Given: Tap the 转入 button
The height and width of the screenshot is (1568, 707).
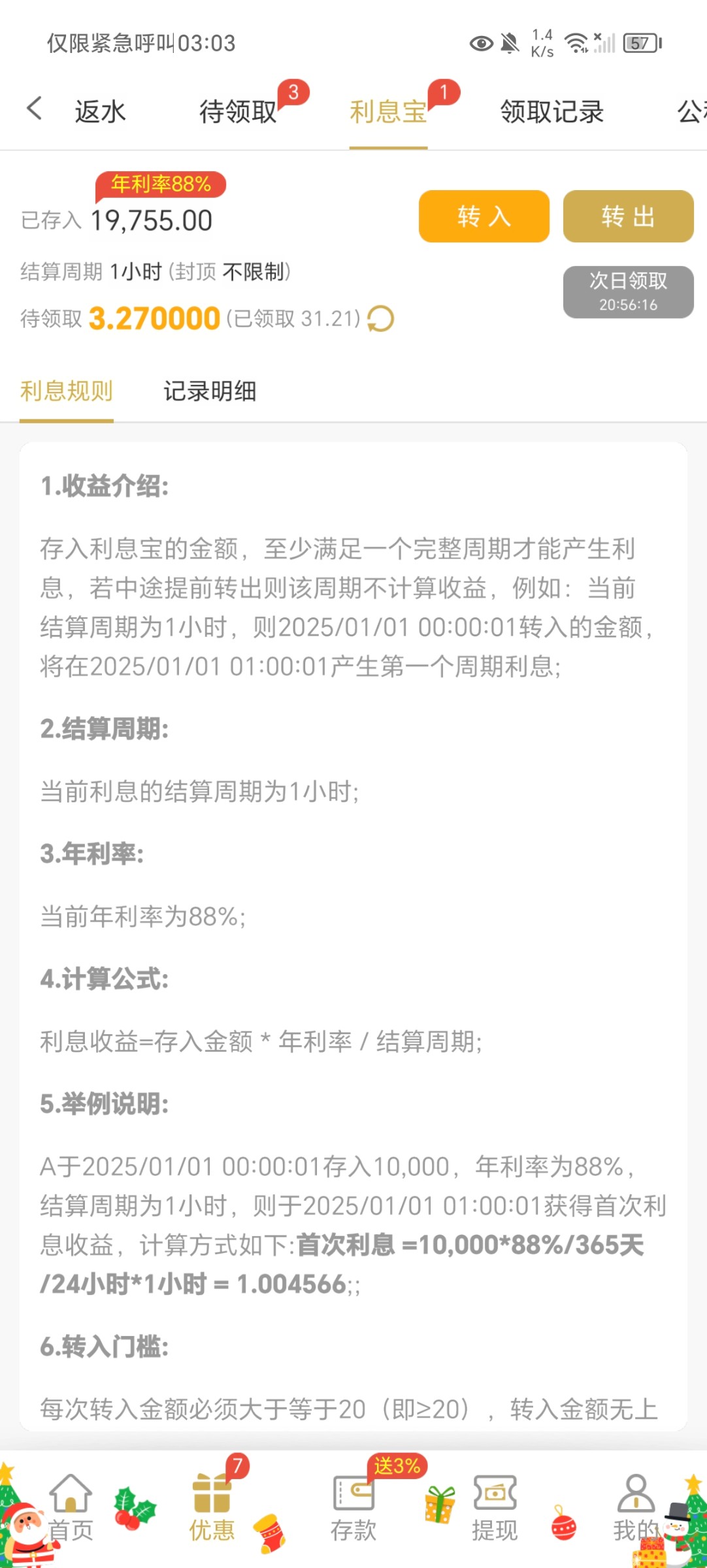Looking at the screenshot, I should [x=484, y=216].
